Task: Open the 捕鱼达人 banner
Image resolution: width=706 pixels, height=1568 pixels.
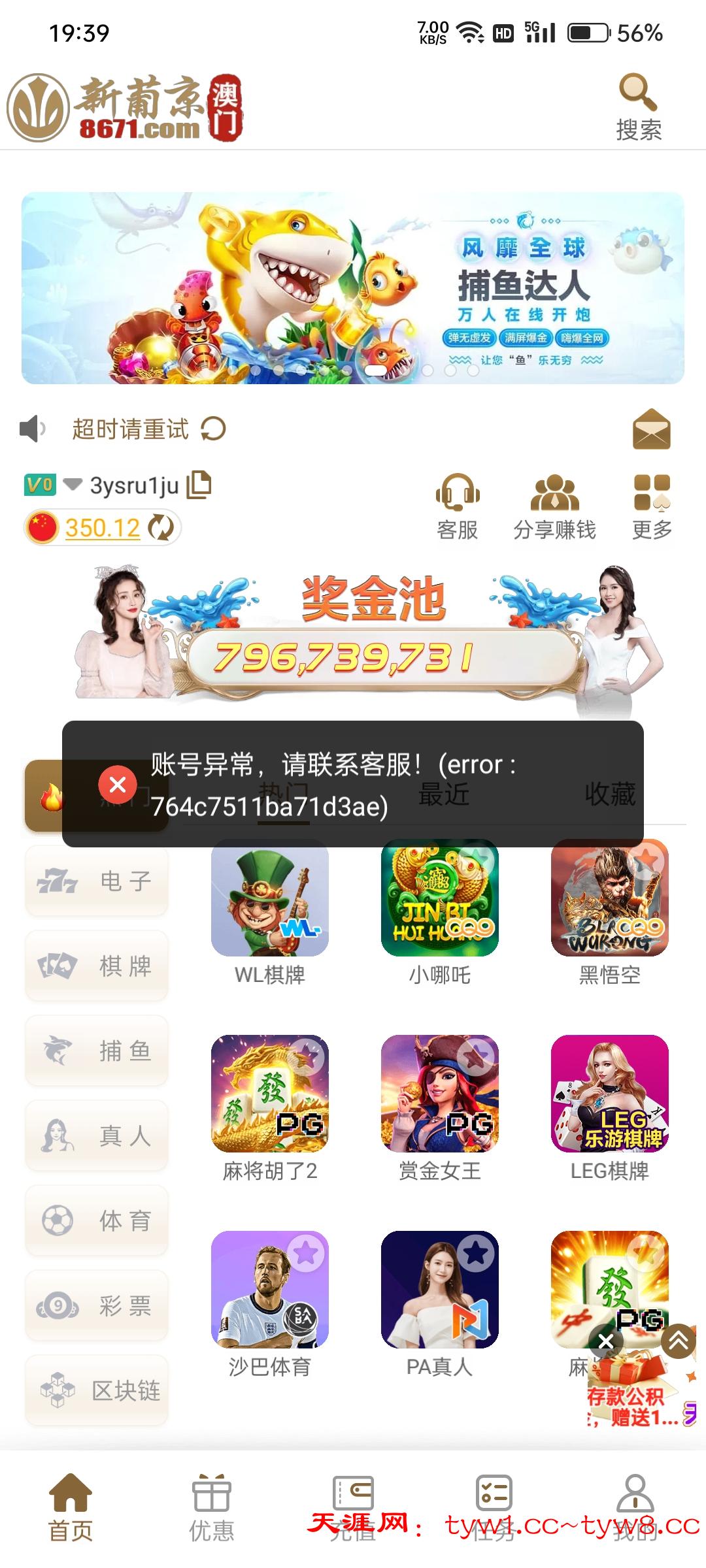Action: (353, 287)
